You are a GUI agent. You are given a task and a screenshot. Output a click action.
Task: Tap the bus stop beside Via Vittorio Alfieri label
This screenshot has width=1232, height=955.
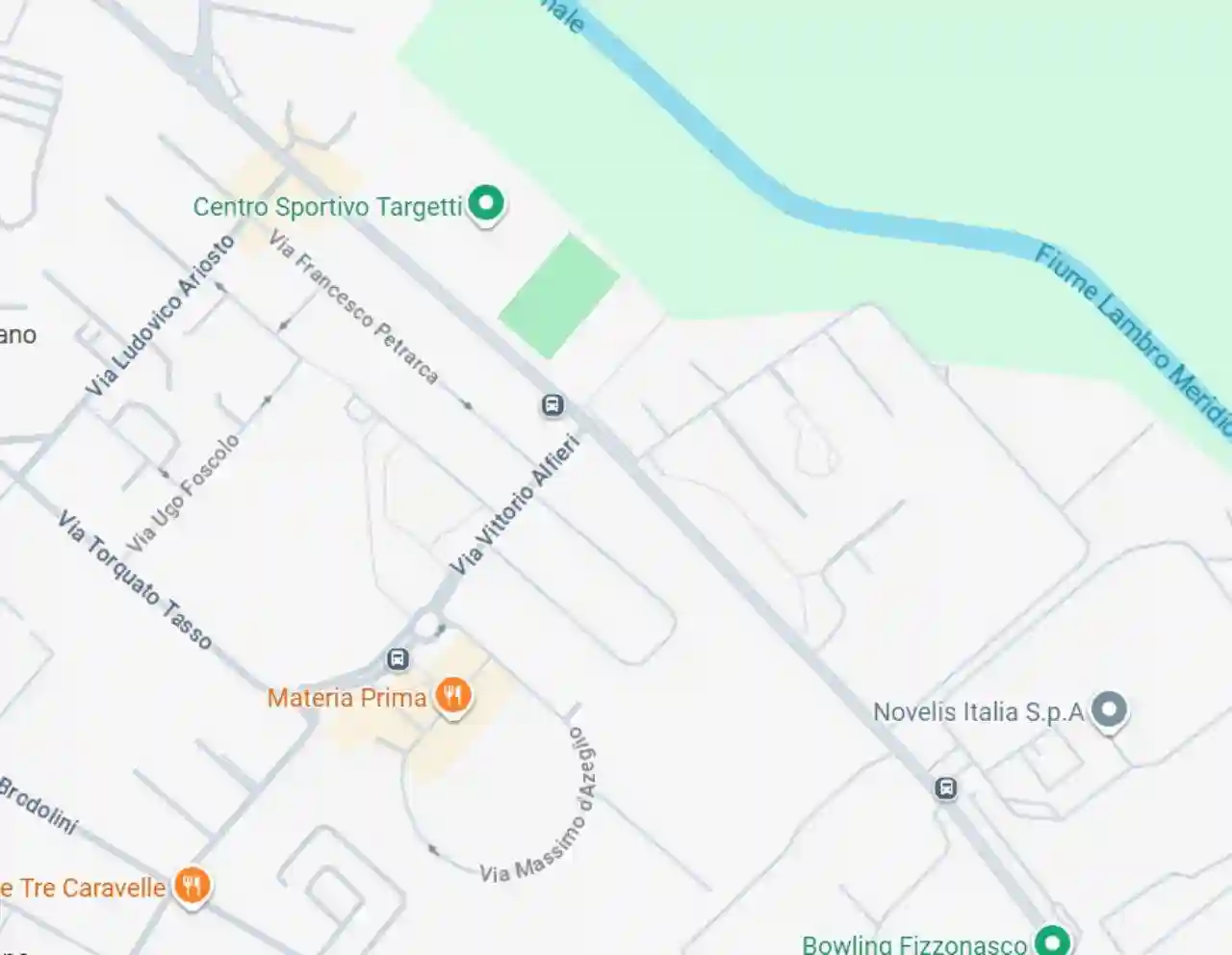click(x=552, y=404)
